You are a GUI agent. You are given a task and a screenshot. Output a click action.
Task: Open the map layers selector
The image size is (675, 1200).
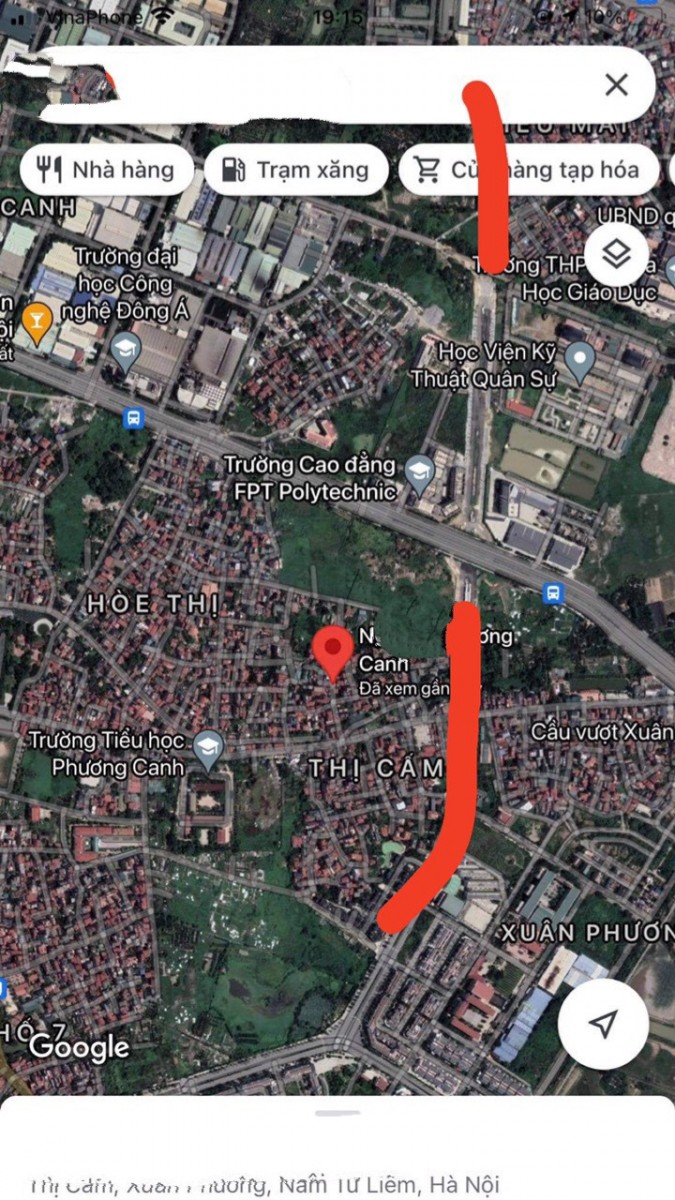pos(616,255)
